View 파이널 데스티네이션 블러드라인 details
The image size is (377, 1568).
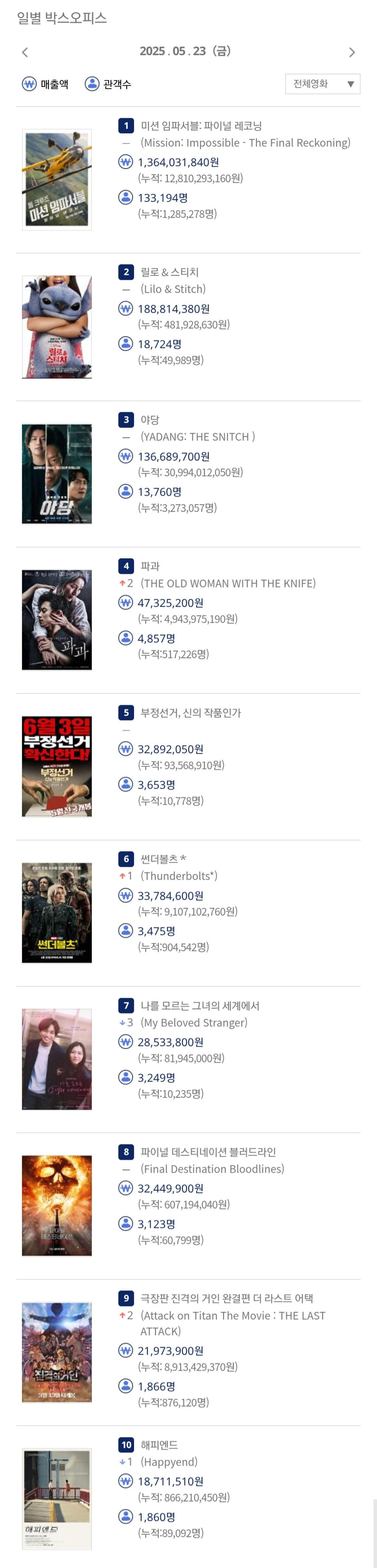[x=208, y=1152]
